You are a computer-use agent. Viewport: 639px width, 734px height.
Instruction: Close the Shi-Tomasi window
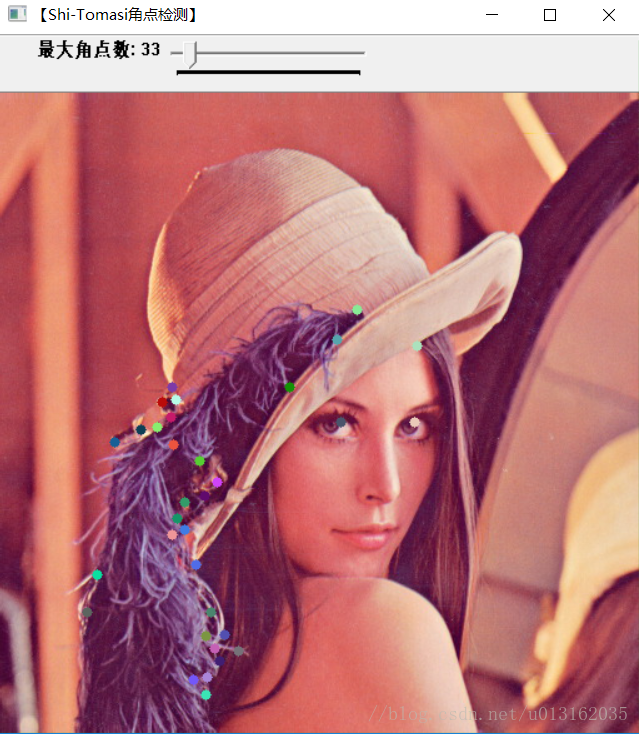[608, 15]
